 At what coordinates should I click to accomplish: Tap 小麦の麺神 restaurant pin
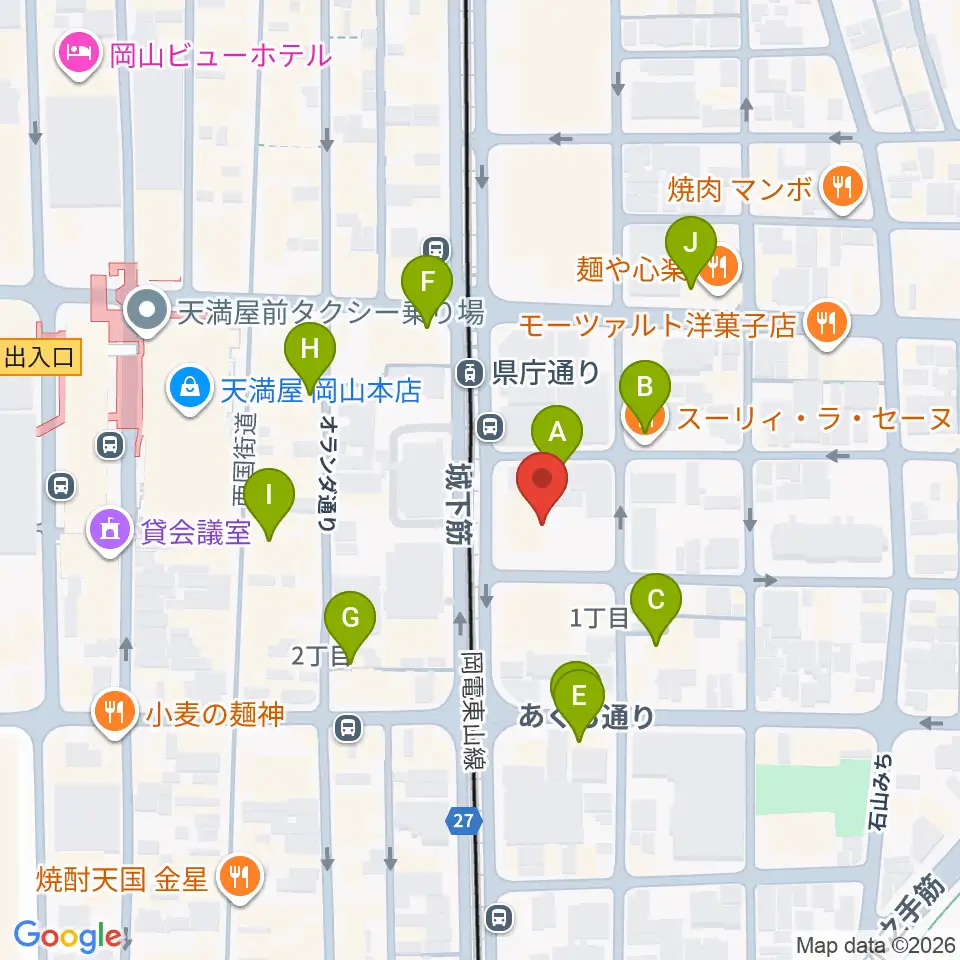(x=114, y=711)
